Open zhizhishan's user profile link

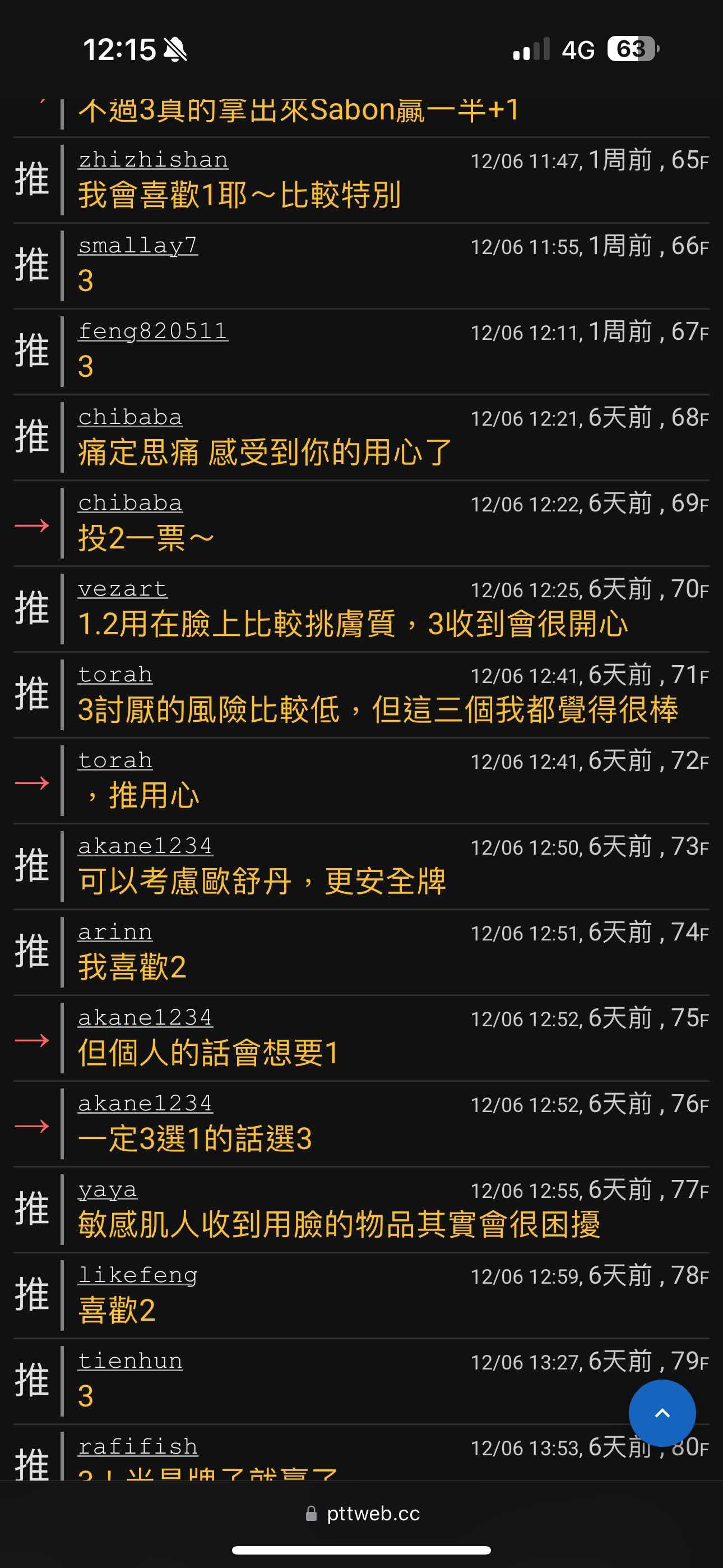click(x=153, y=159)
